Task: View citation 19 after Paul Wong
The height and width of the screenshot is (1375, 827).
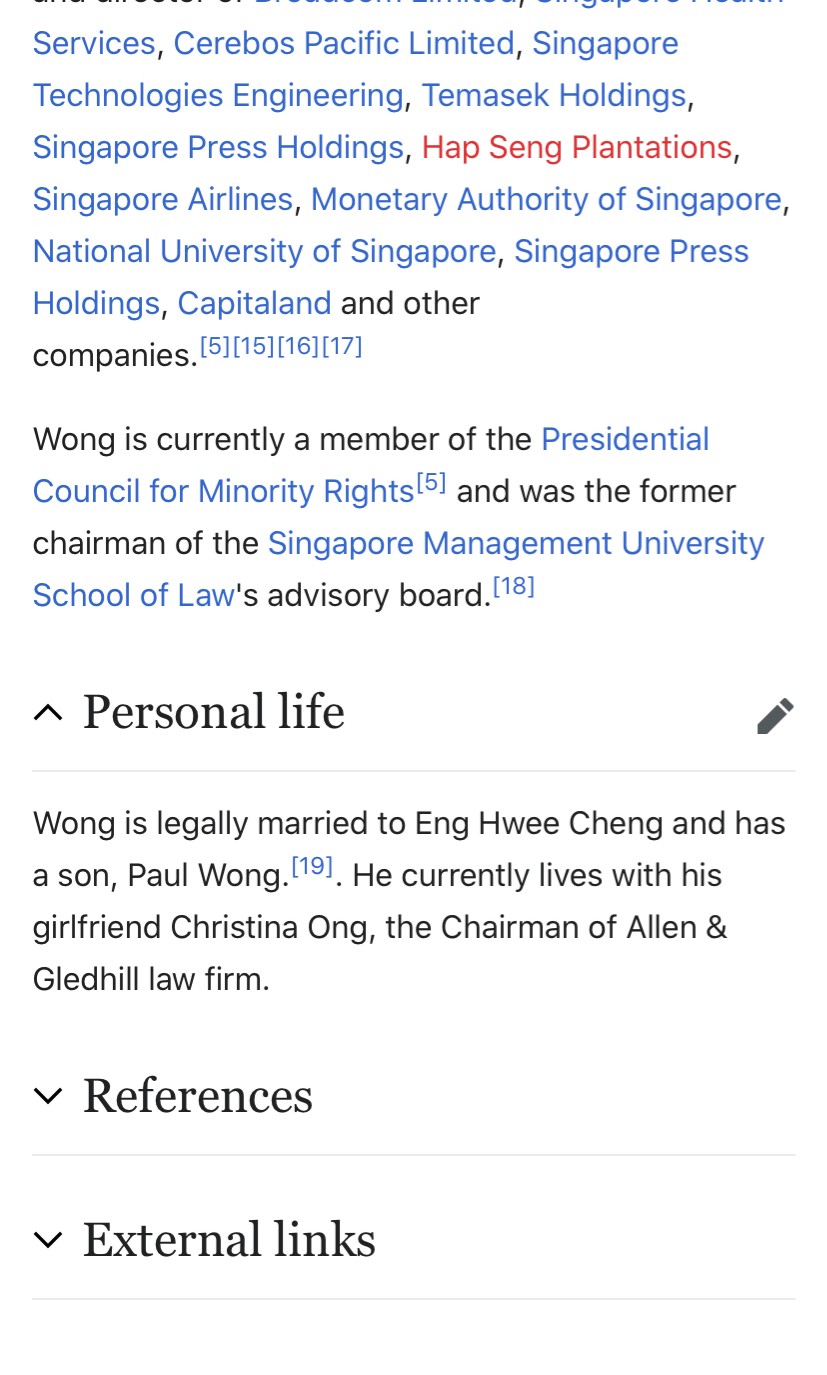Action: click(x=312, y=867)
